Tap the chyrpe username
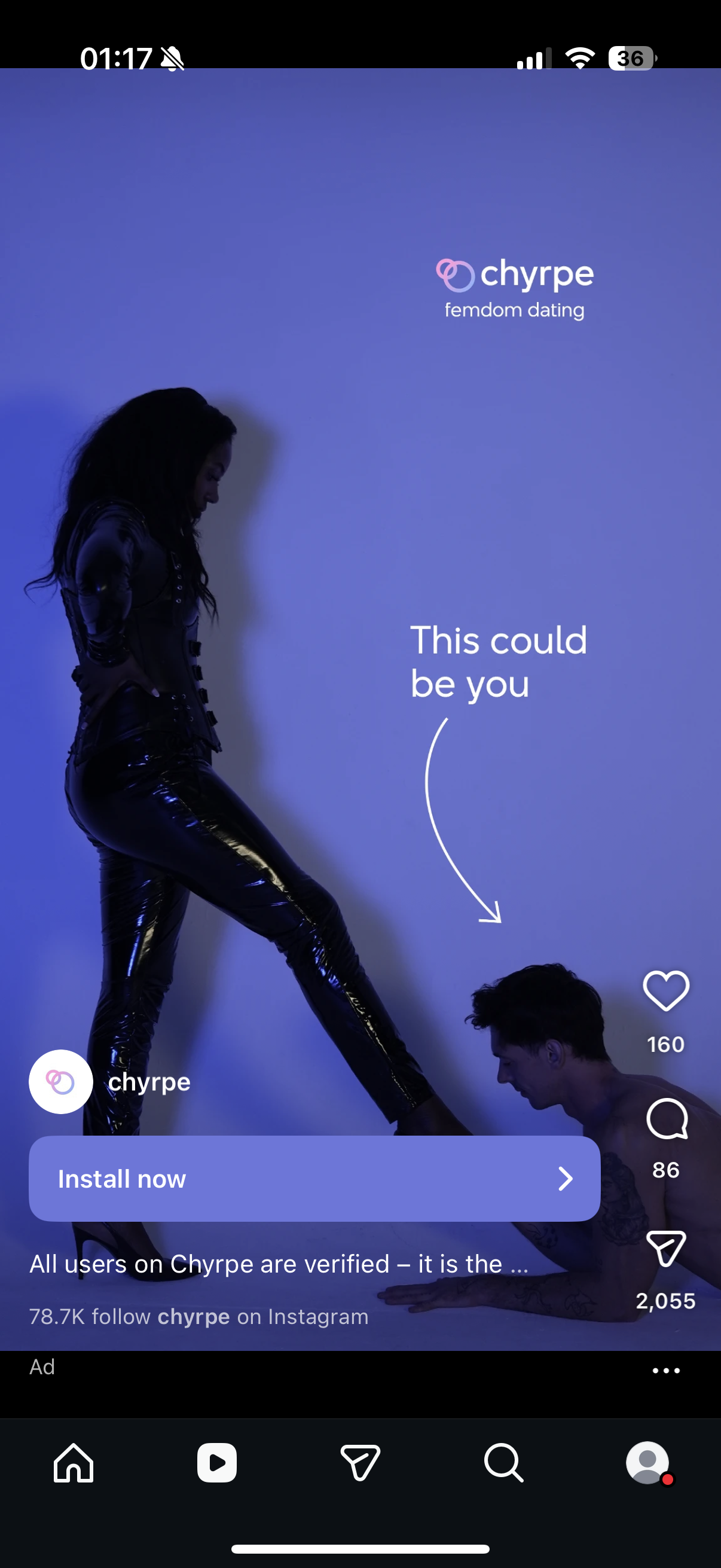 click(149, 1082)
